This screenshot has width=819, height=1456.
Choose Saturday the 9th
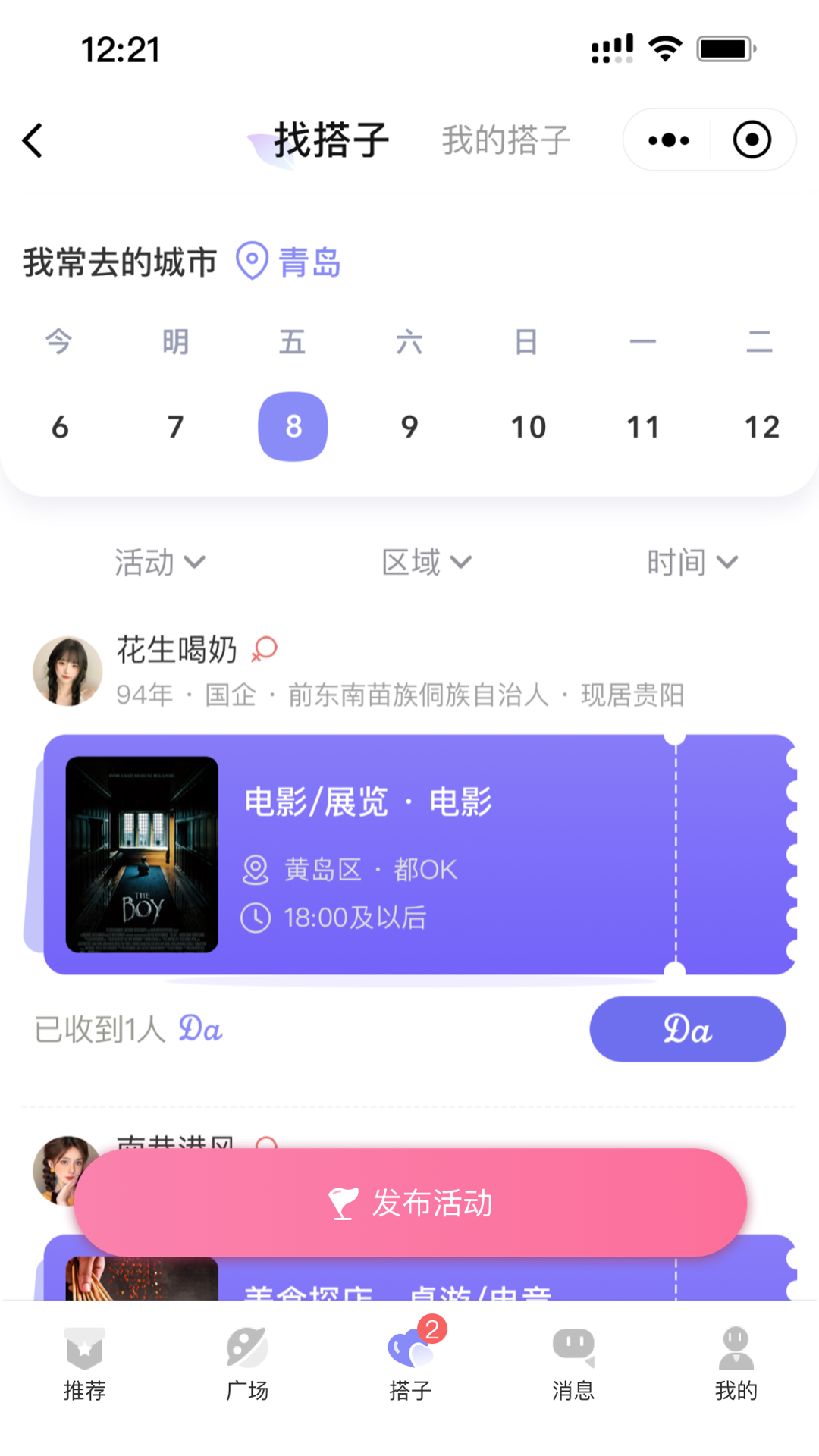coord(409,427)
